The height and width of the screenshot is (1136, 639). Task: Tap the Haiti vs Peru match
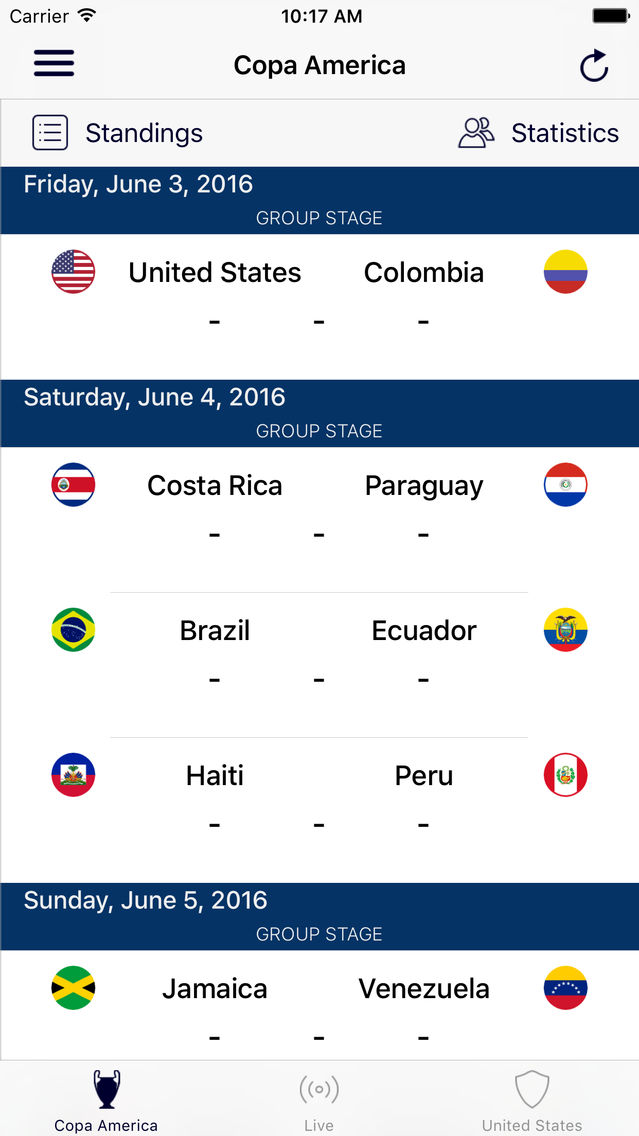click(319, 799)
